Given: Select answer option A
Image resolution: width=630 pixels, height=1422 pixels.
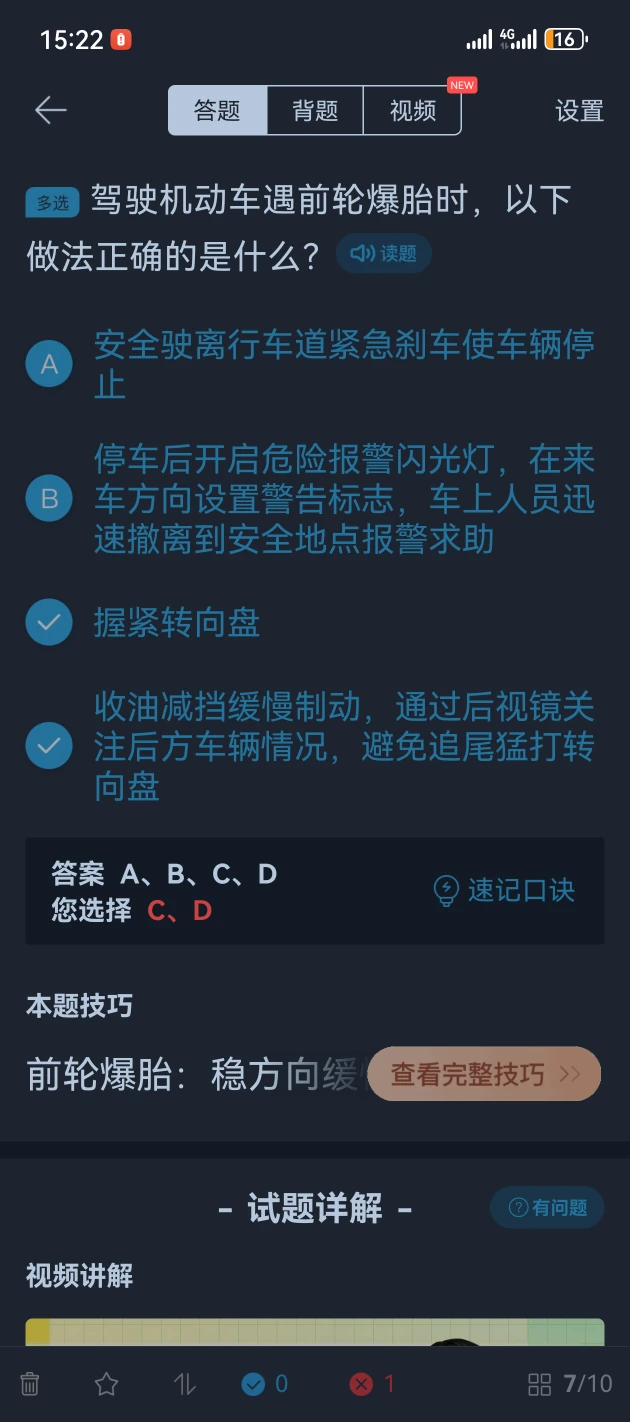Looking at the screenshot, I should tap(49, 364).
